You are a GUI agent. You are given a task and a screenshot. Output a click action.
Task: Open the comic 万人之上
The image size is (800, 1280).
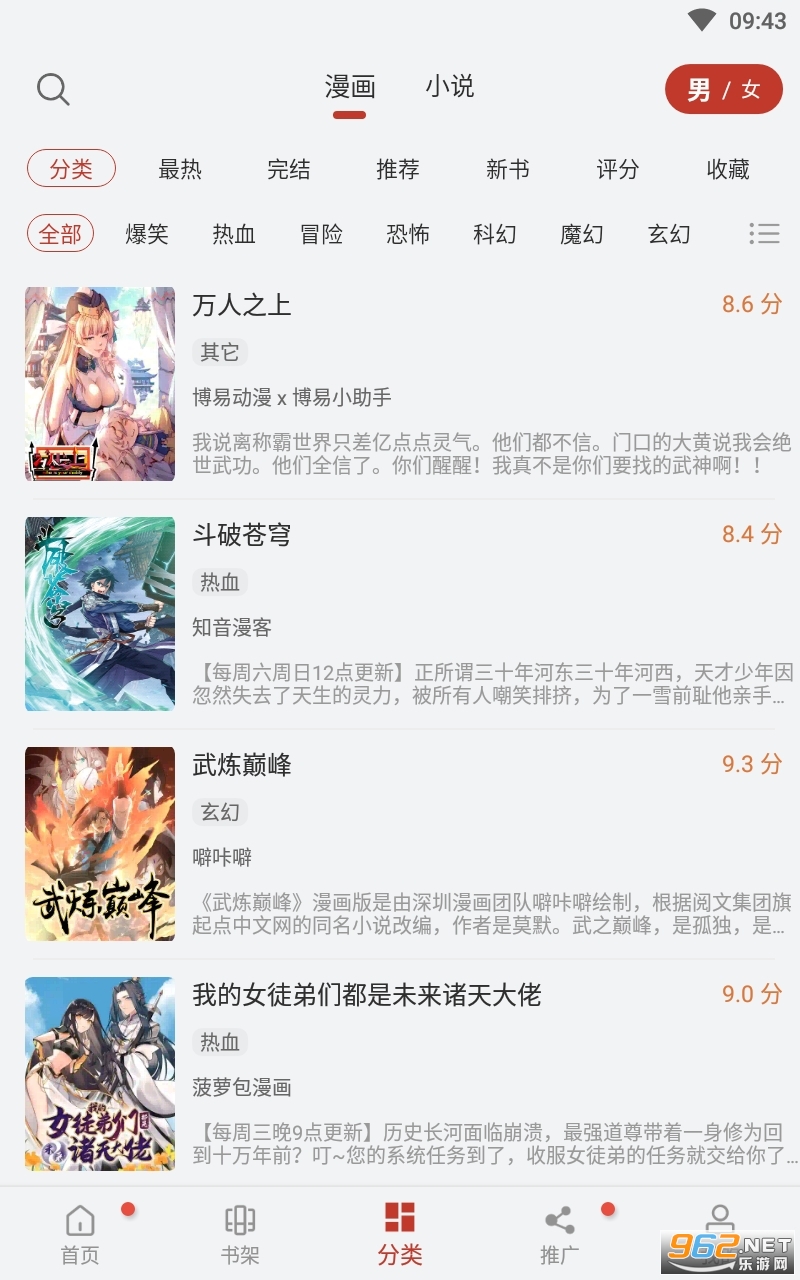coord(242,305)
